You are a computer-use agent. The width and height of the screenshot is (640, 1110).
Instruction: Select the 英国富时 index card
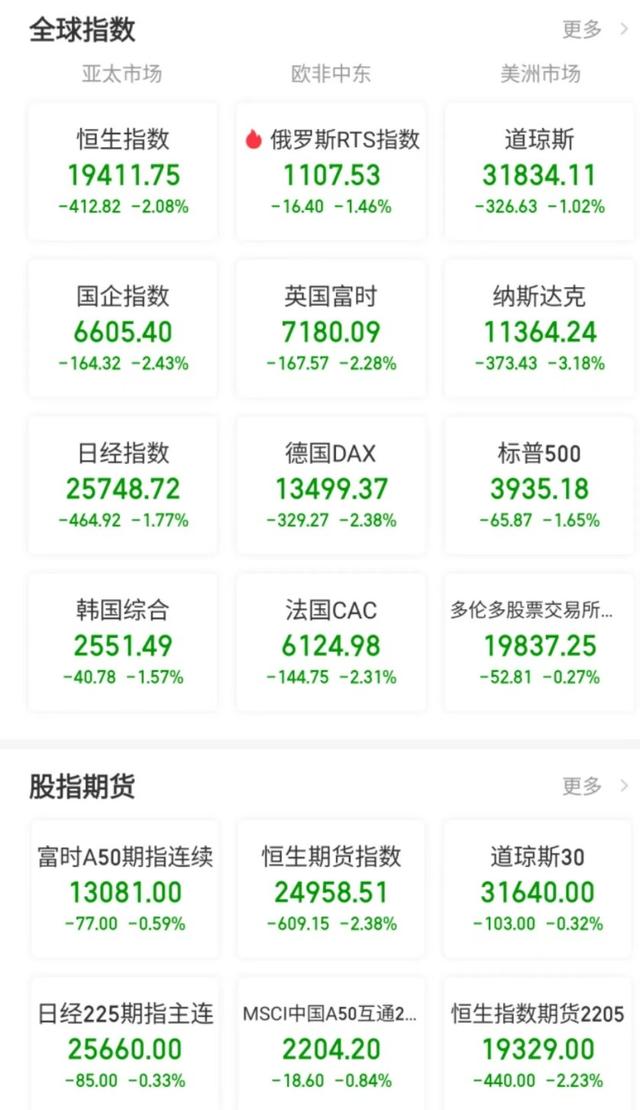[331, 329]
